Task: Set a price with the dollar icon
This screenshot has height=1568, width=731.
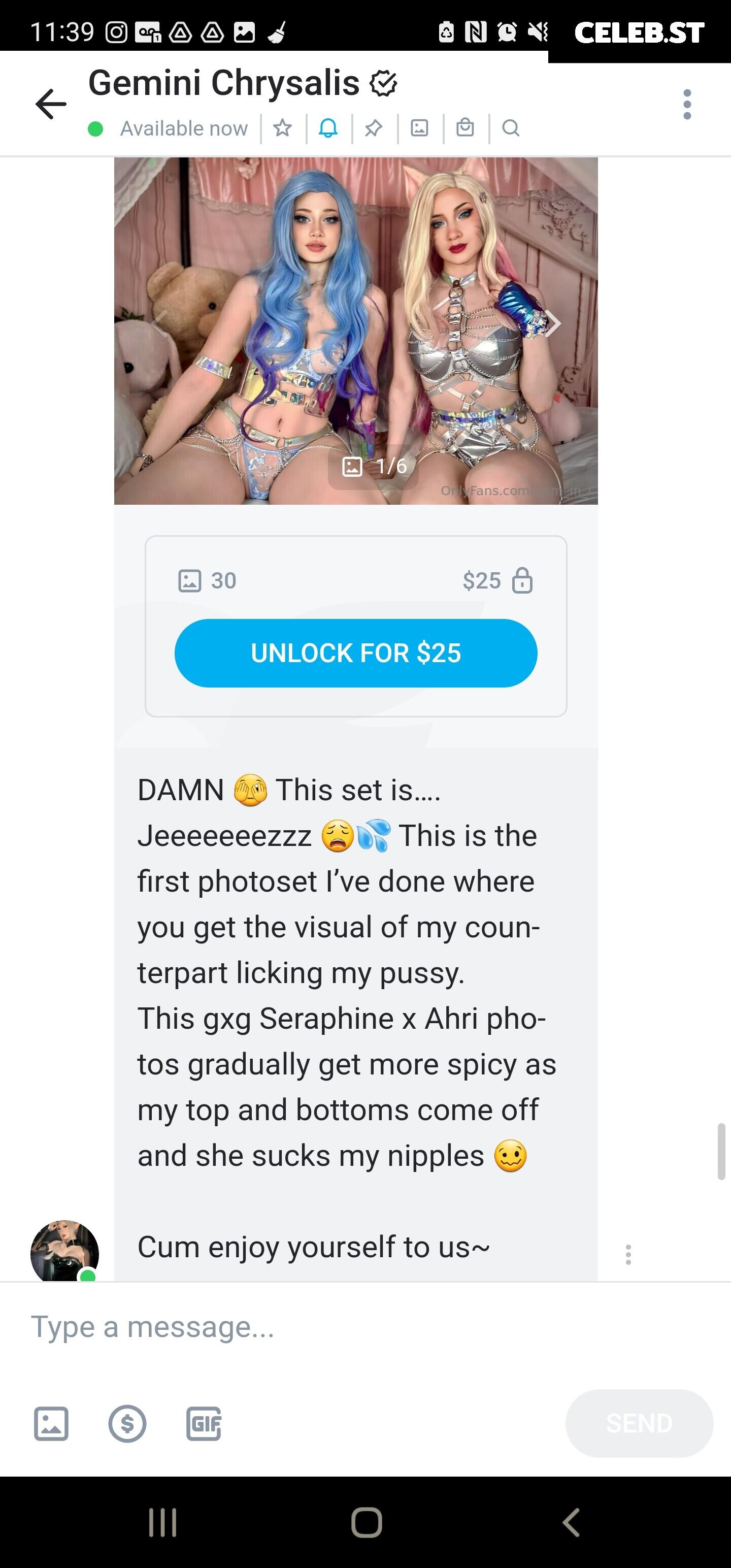Action: coord(127,1424)
